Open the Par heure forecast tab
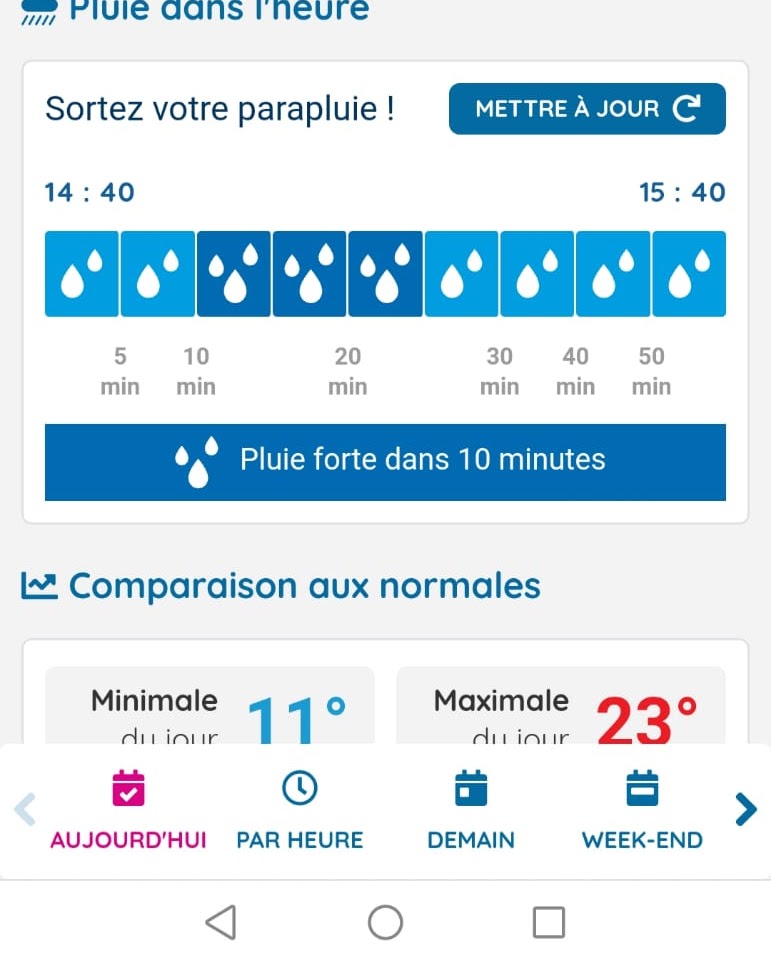 [x=299, y=811]
